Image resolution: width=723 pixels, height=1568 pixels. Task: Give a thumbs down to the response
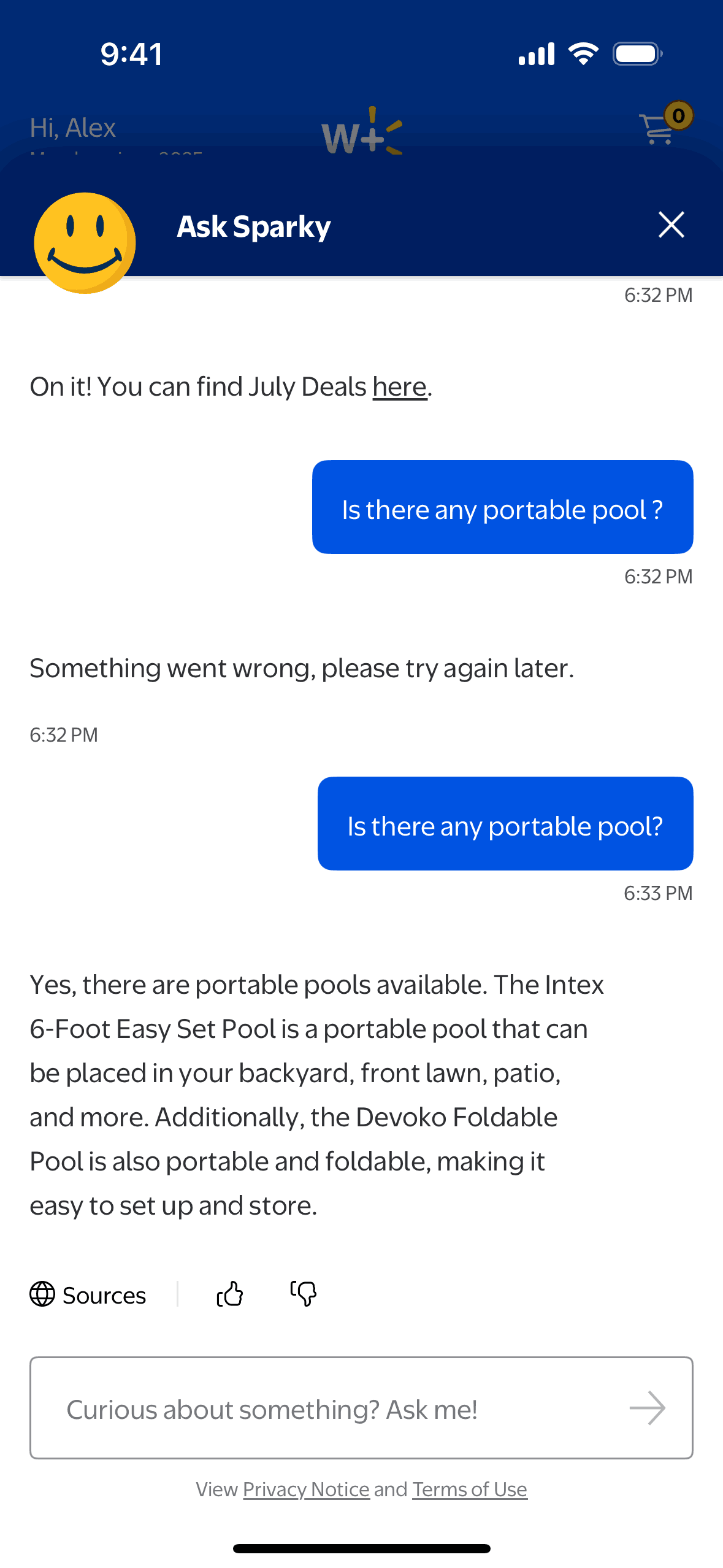point(304,1294)
